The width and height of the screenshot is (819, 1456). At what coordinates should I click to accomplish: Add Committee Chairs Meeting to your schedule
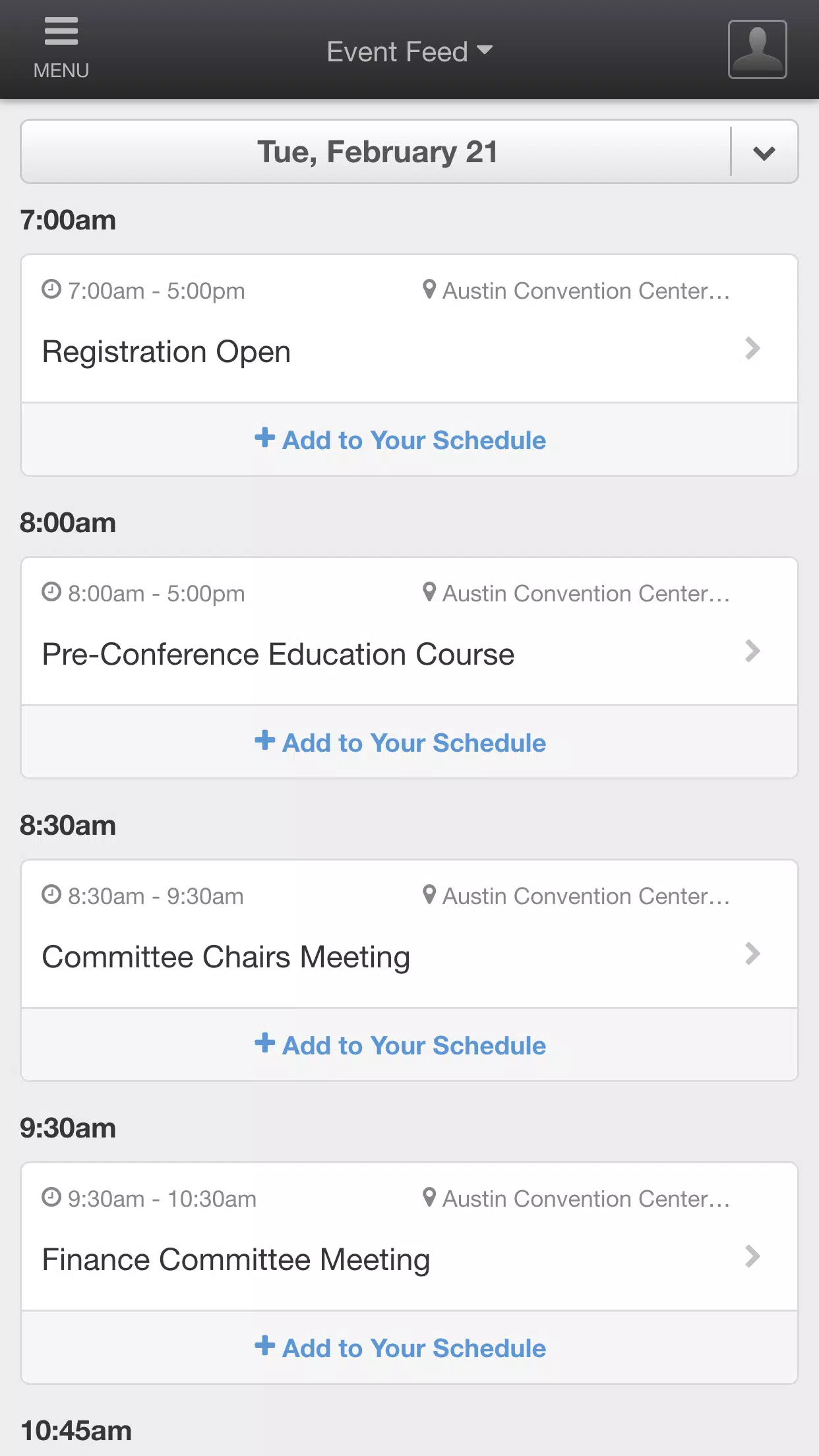(409, 1045)
